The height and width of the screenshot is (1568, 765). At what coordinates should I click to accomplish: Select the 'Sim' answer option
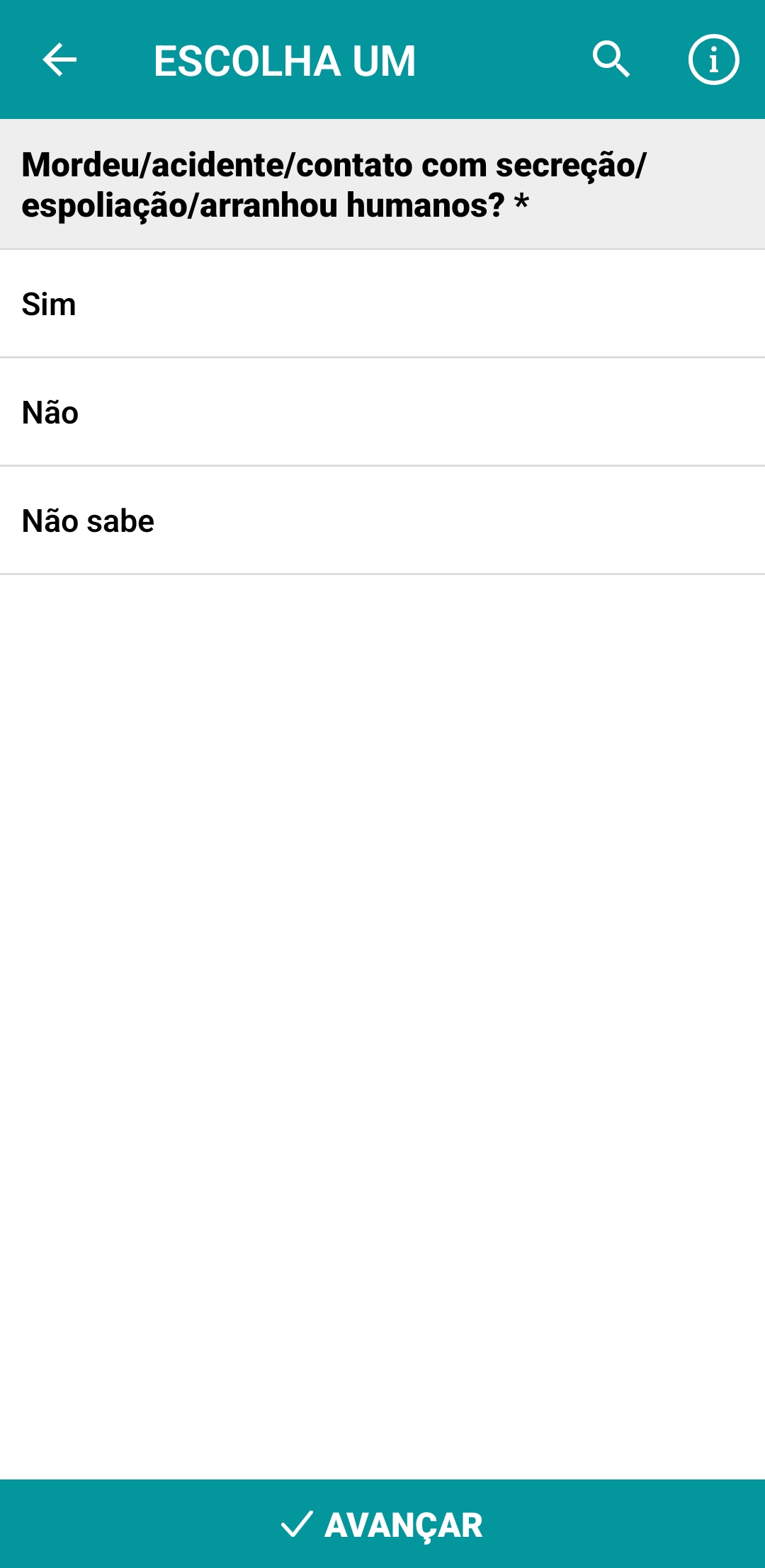(382, 304)
